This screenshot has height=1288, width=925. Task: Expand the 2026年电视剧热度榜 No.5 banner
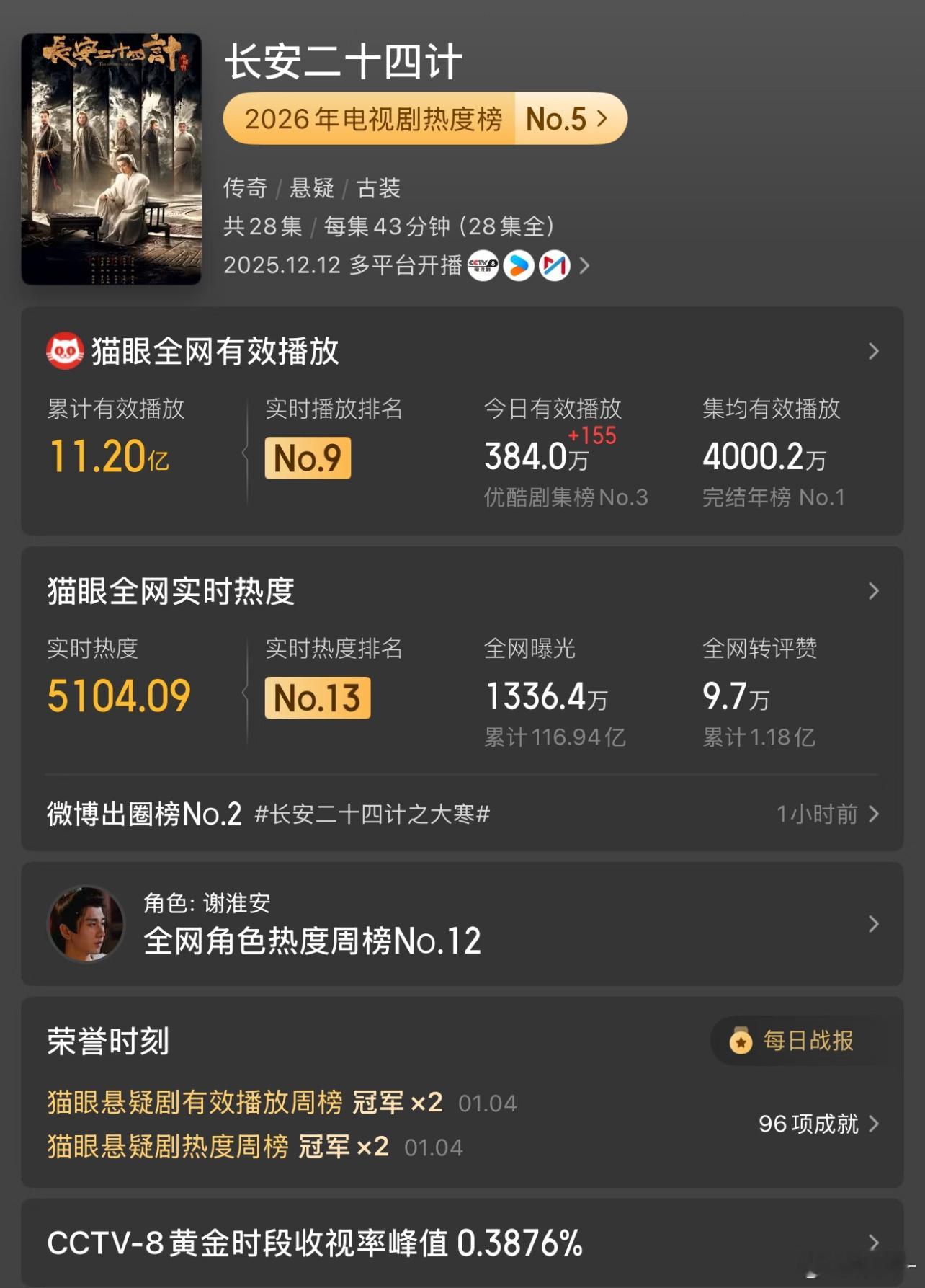pos(425,118)
